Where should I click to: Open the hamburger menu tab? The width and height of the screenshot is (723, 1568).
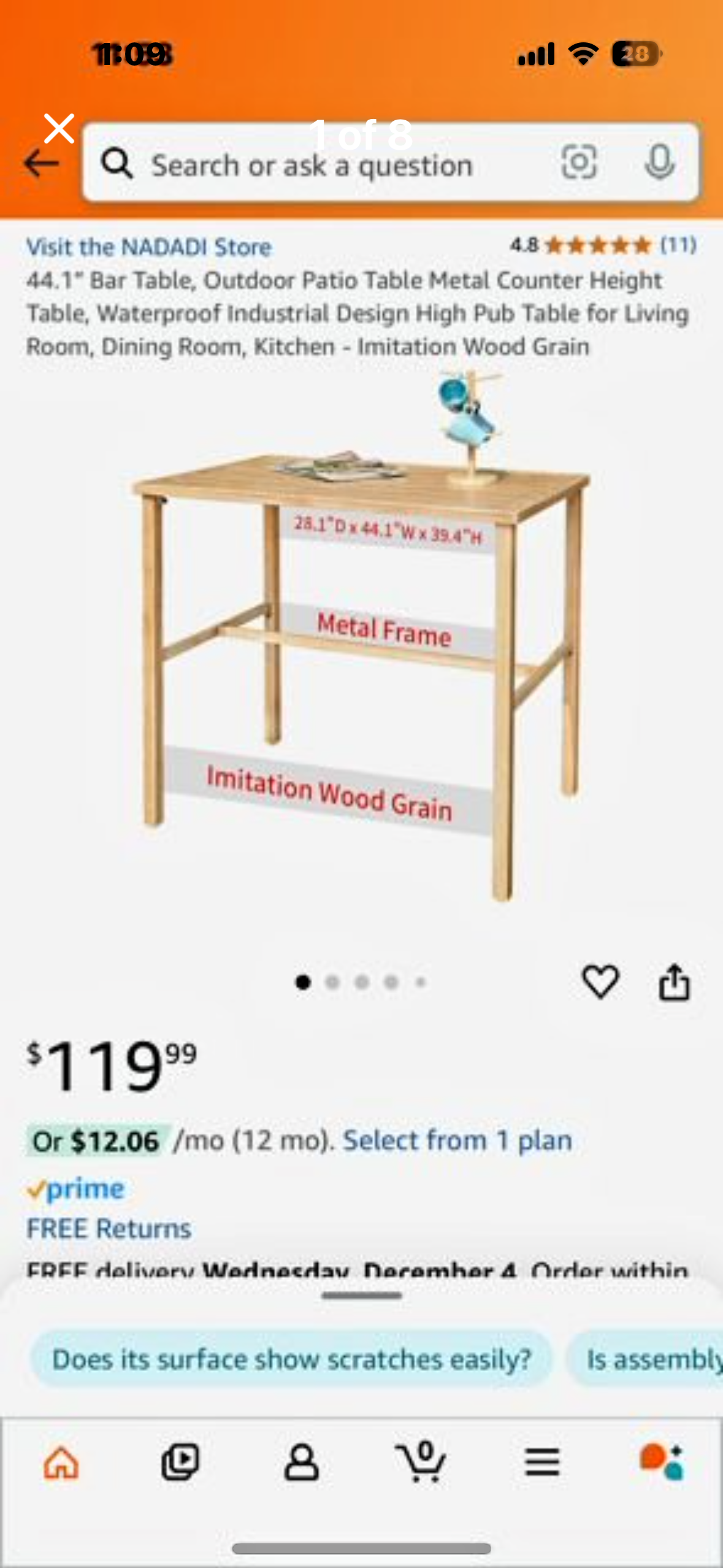pos(542,1462)
